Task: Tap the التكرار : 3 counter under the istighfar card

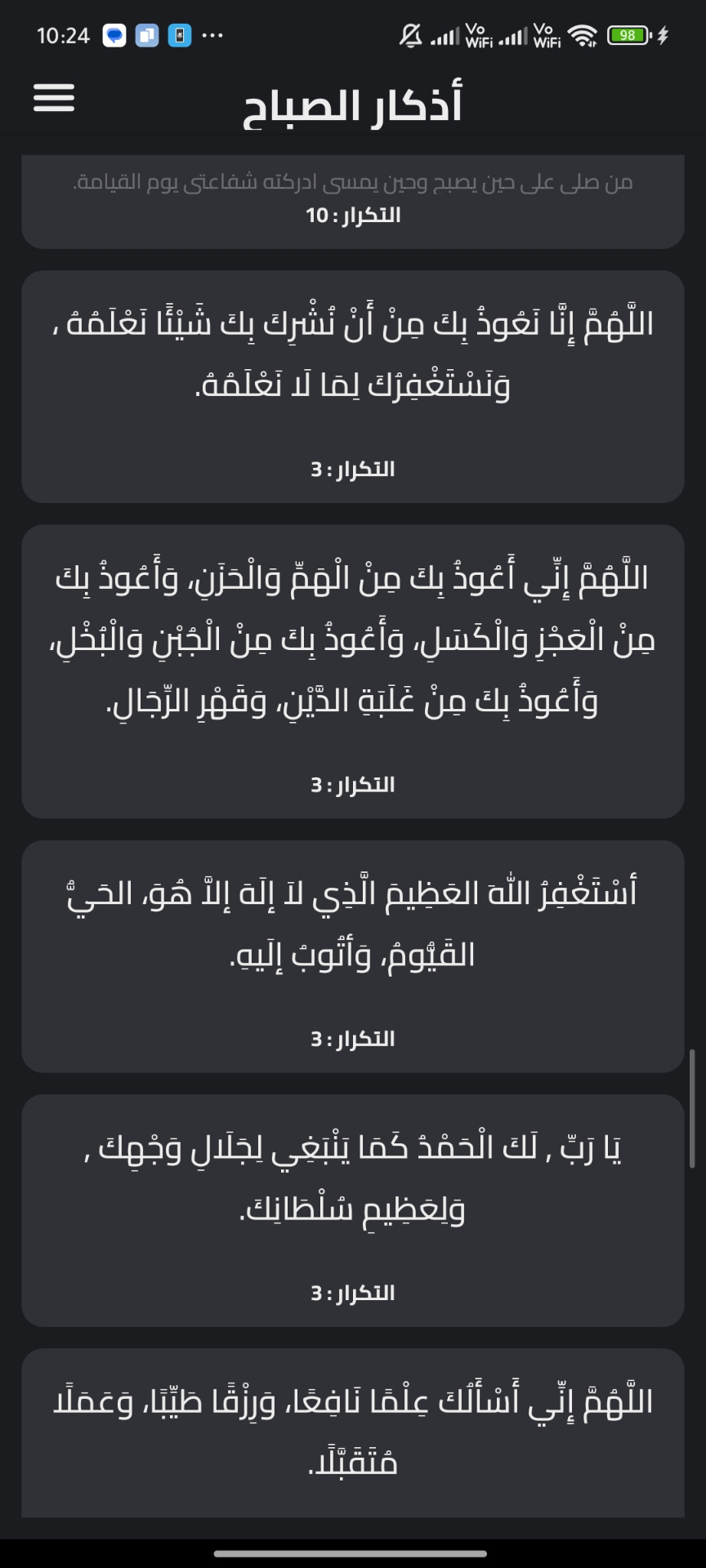Action: 353,1038
